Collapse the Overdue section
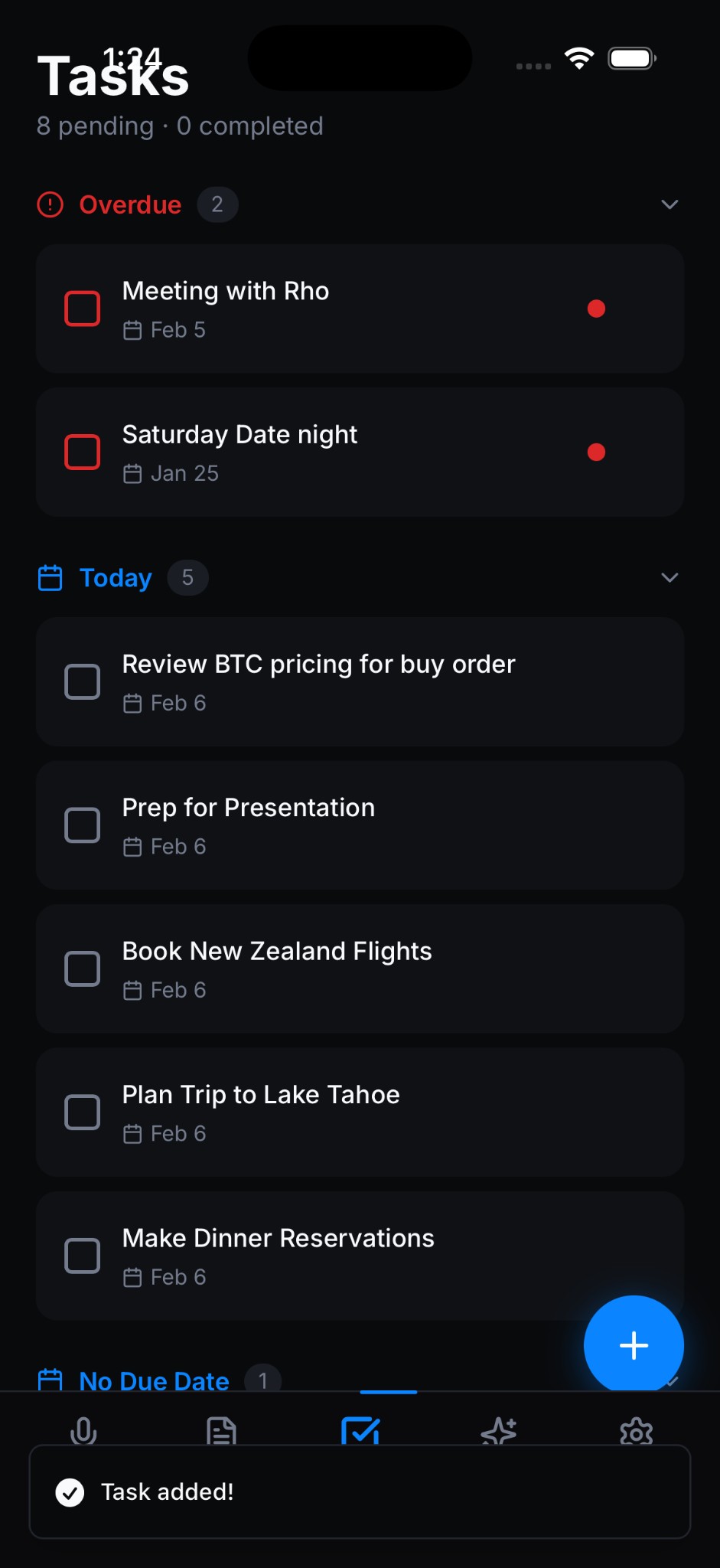The width and height of the screenshot is (720, 1568). (x=670, y=204)
